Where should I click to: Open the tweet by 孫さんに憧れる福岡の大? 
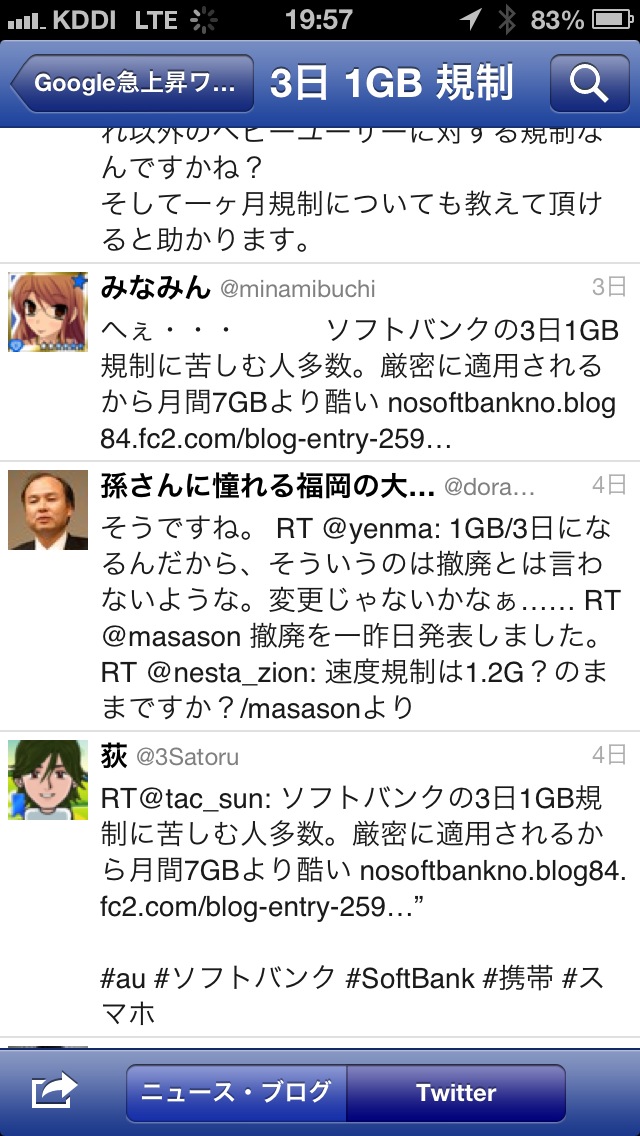point(320,596)
